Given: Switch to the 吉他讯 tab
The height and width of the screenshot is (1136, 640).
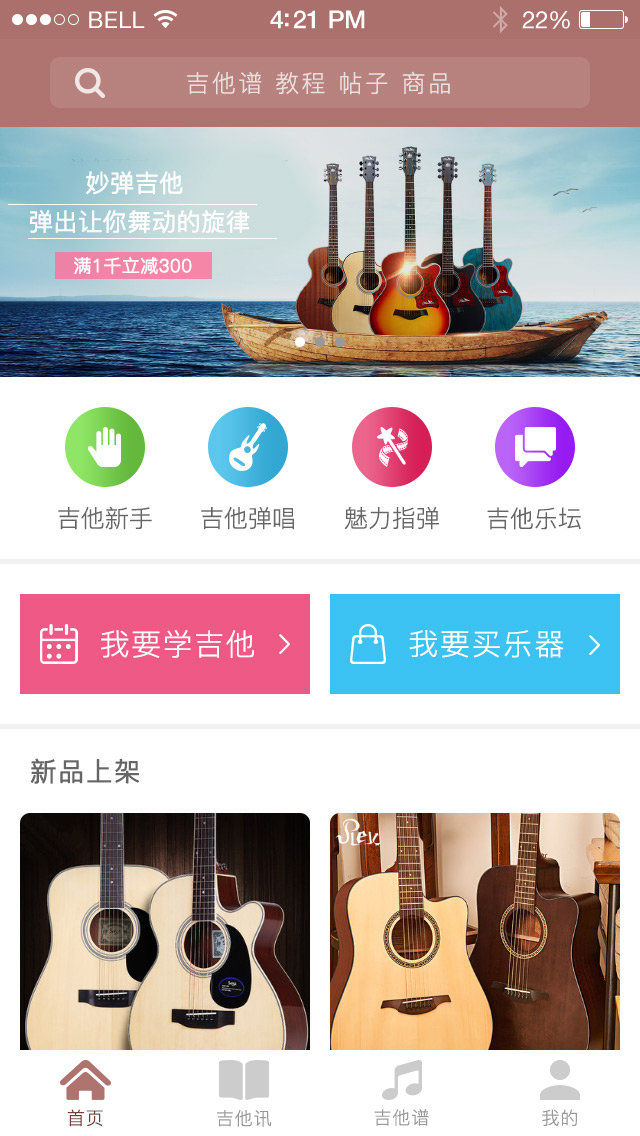Looking at the screenshot, I should 244,1093.
